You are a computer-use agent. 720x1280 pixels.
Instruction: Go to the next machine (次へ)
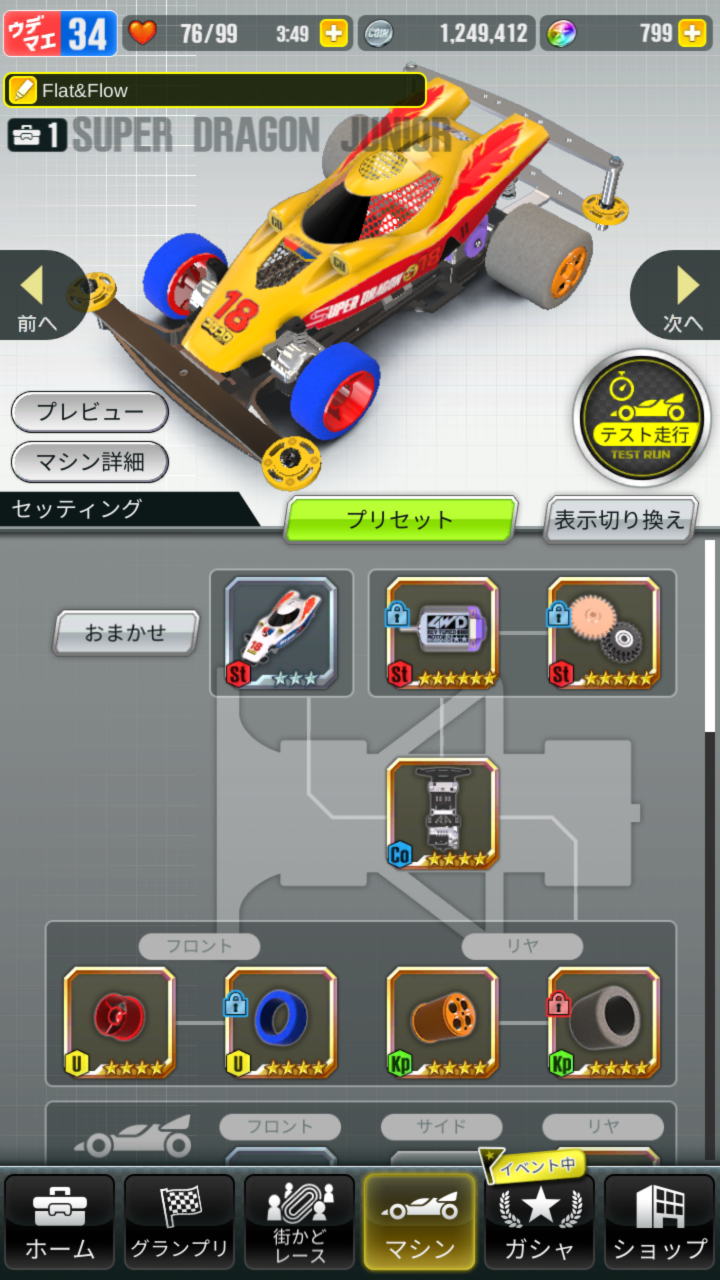click(x=683, y=295)
